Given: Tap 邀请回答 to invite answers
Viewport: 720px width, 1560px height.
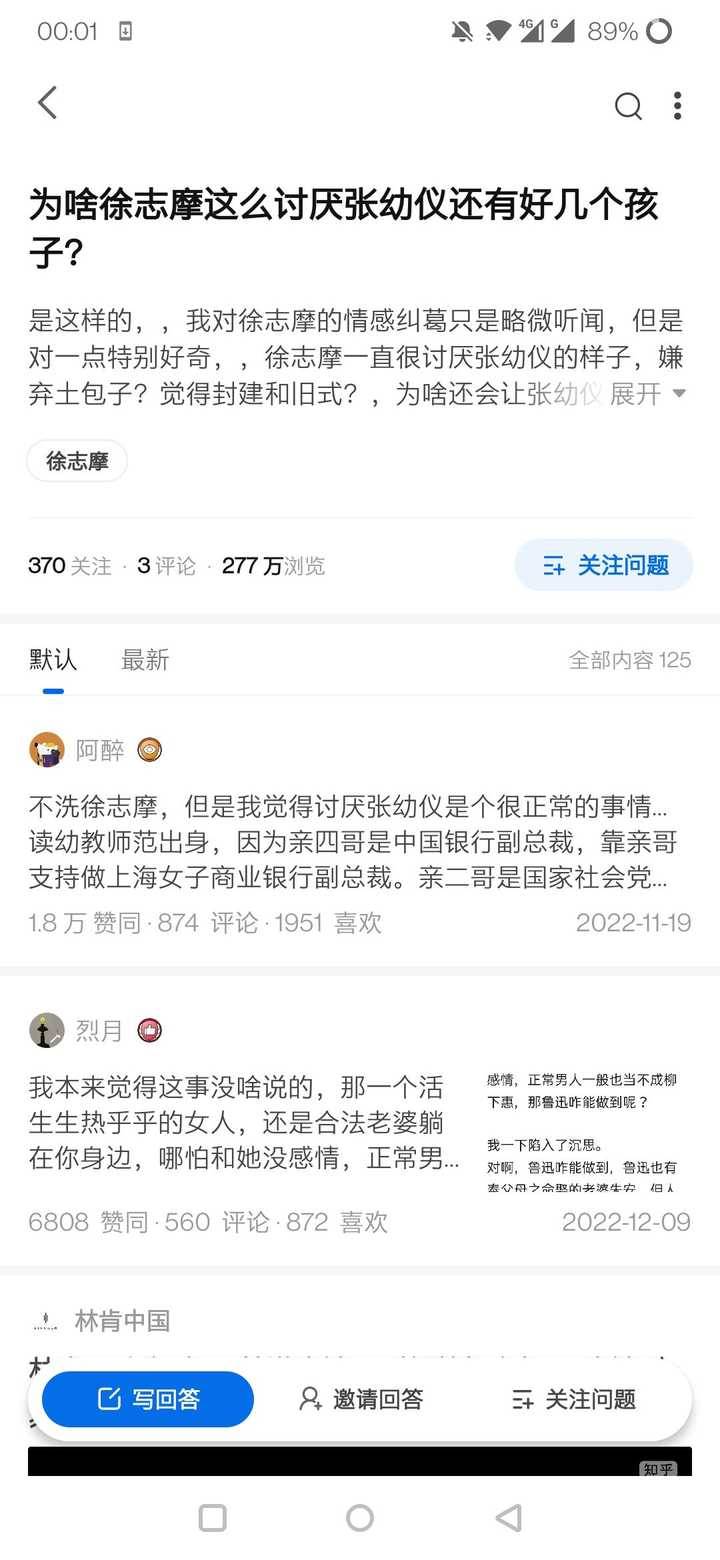Looking at the screenshot, I should coord(361,1399).
